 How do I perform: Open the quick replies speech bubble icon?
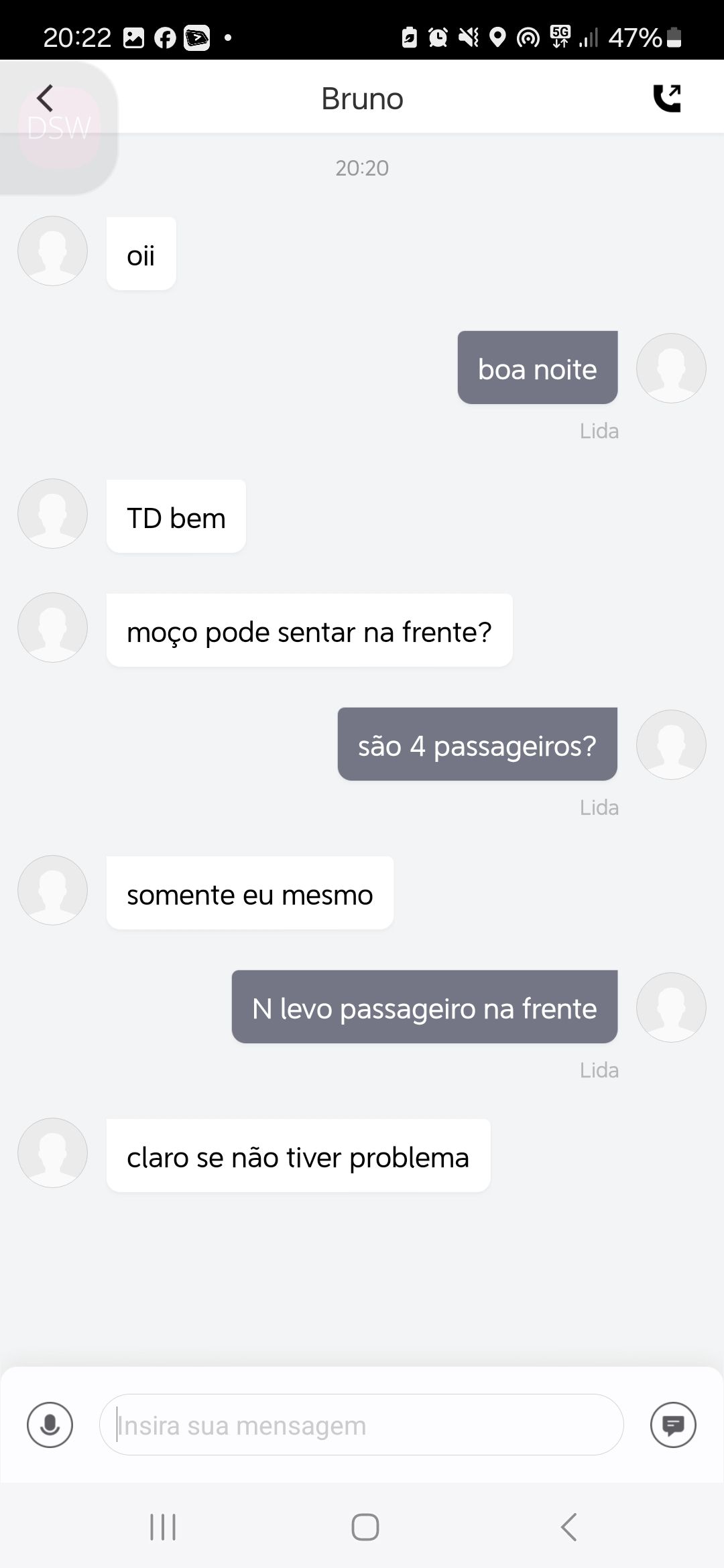pyautogui.click(x=674, y=1424)
